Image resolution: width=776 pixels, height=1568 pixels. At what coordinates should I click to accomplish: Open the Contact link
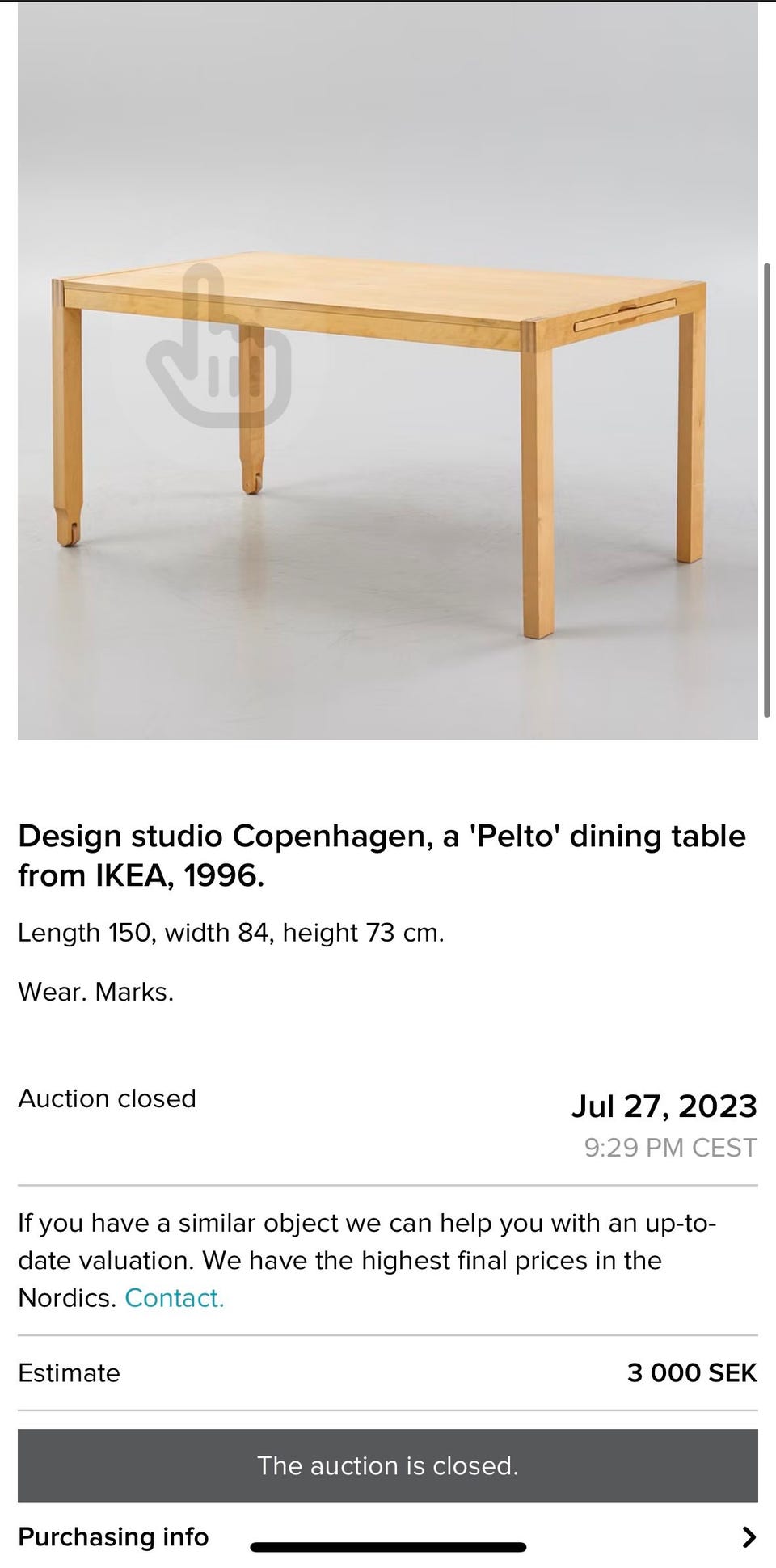tap(174, 1297)
